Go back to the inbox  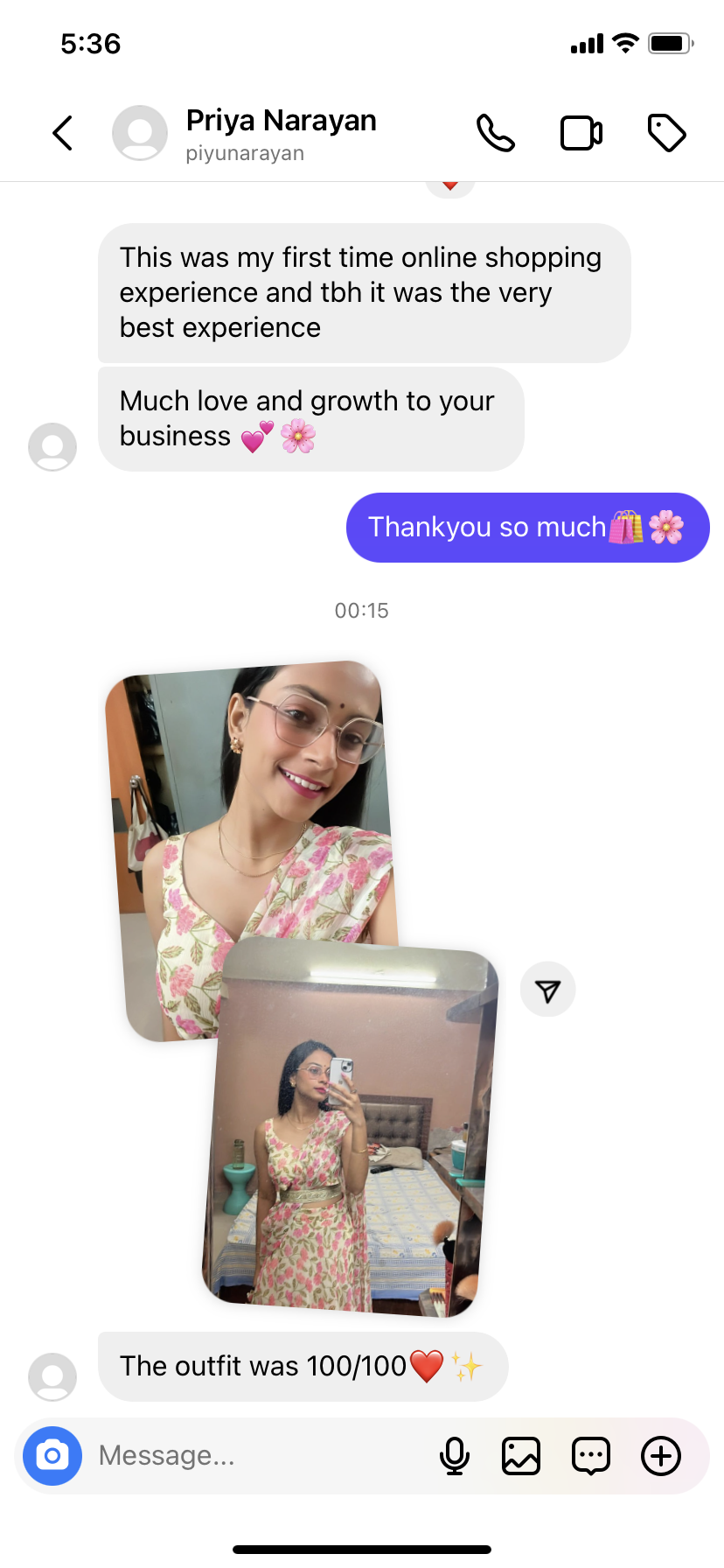pyautogui.click(x=62, y=134)
